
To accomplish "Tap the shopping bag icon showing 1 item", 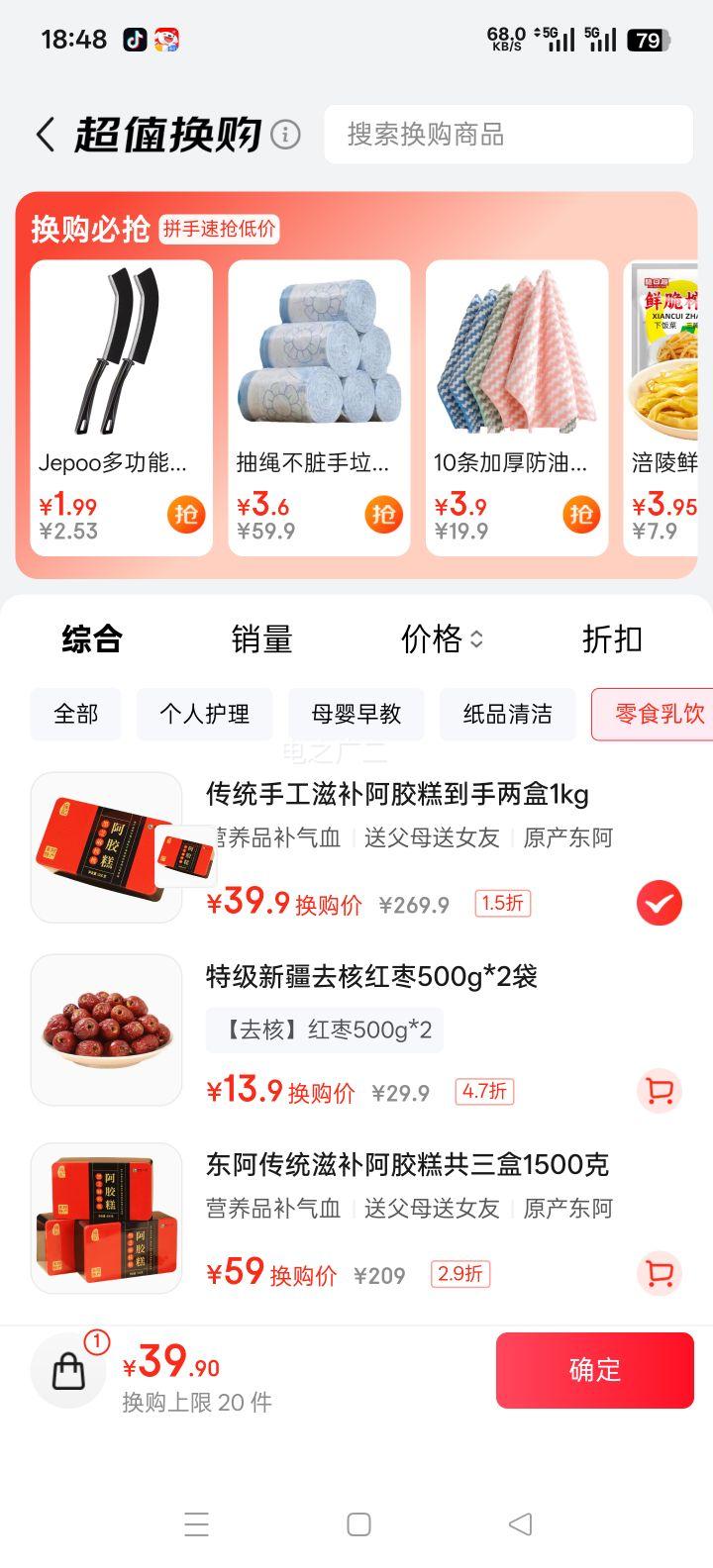I will coord(67,1370).
